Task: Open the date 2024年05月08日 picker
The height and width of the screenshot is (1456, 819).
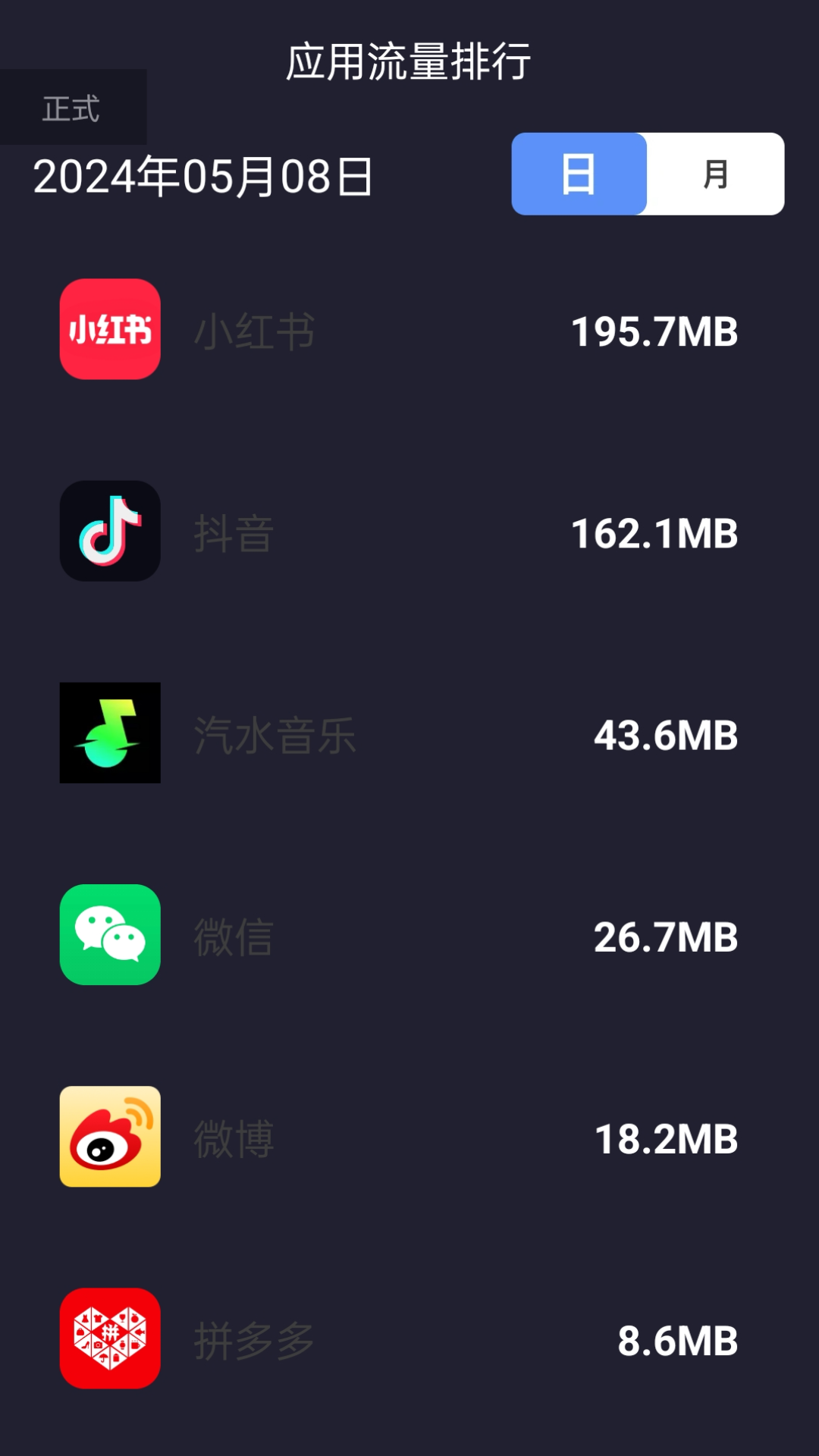Action: [x=203, y=177]
